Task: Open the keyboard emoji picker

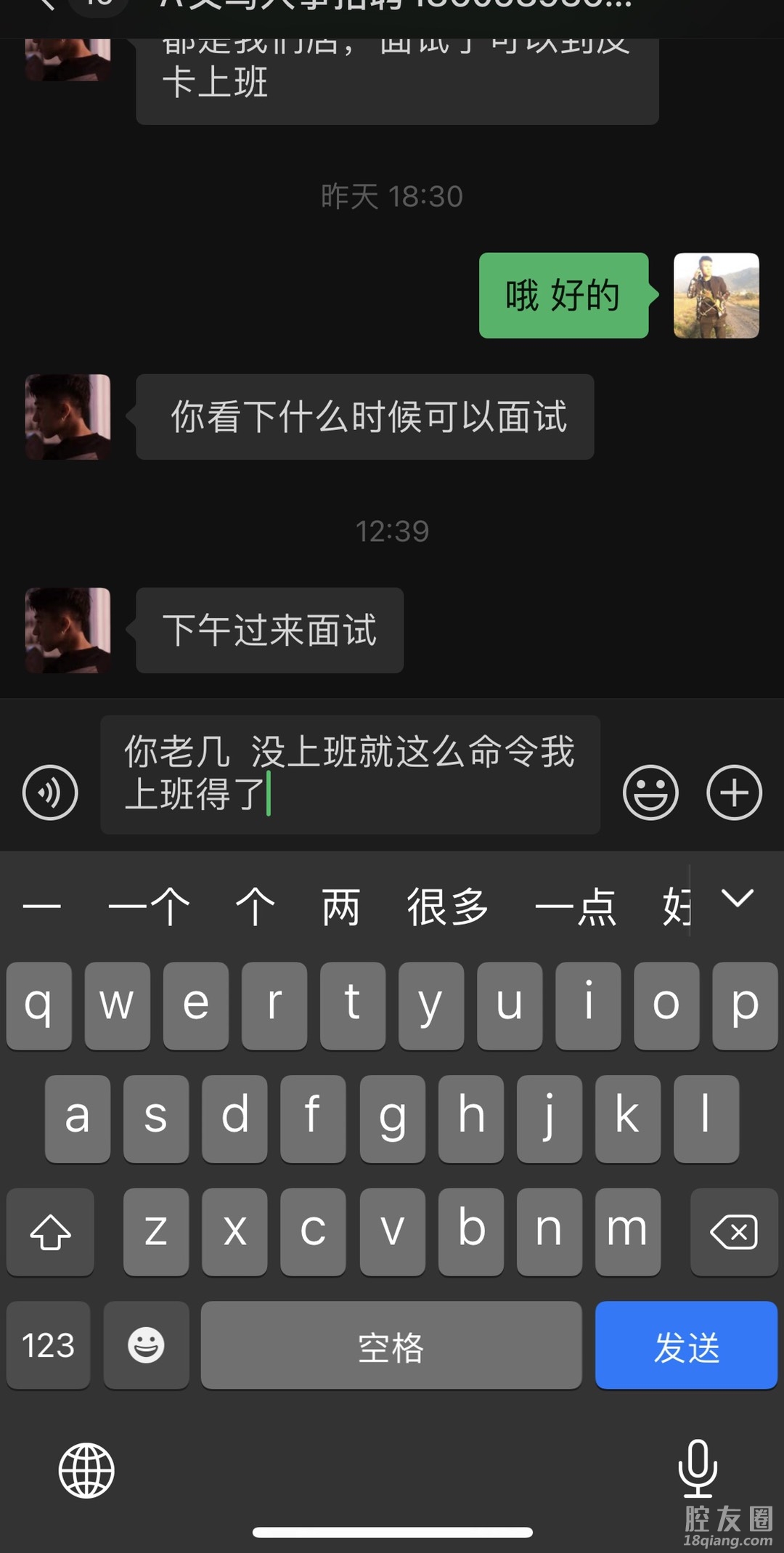Action: pyautogui.click(x=146, y=1345)
